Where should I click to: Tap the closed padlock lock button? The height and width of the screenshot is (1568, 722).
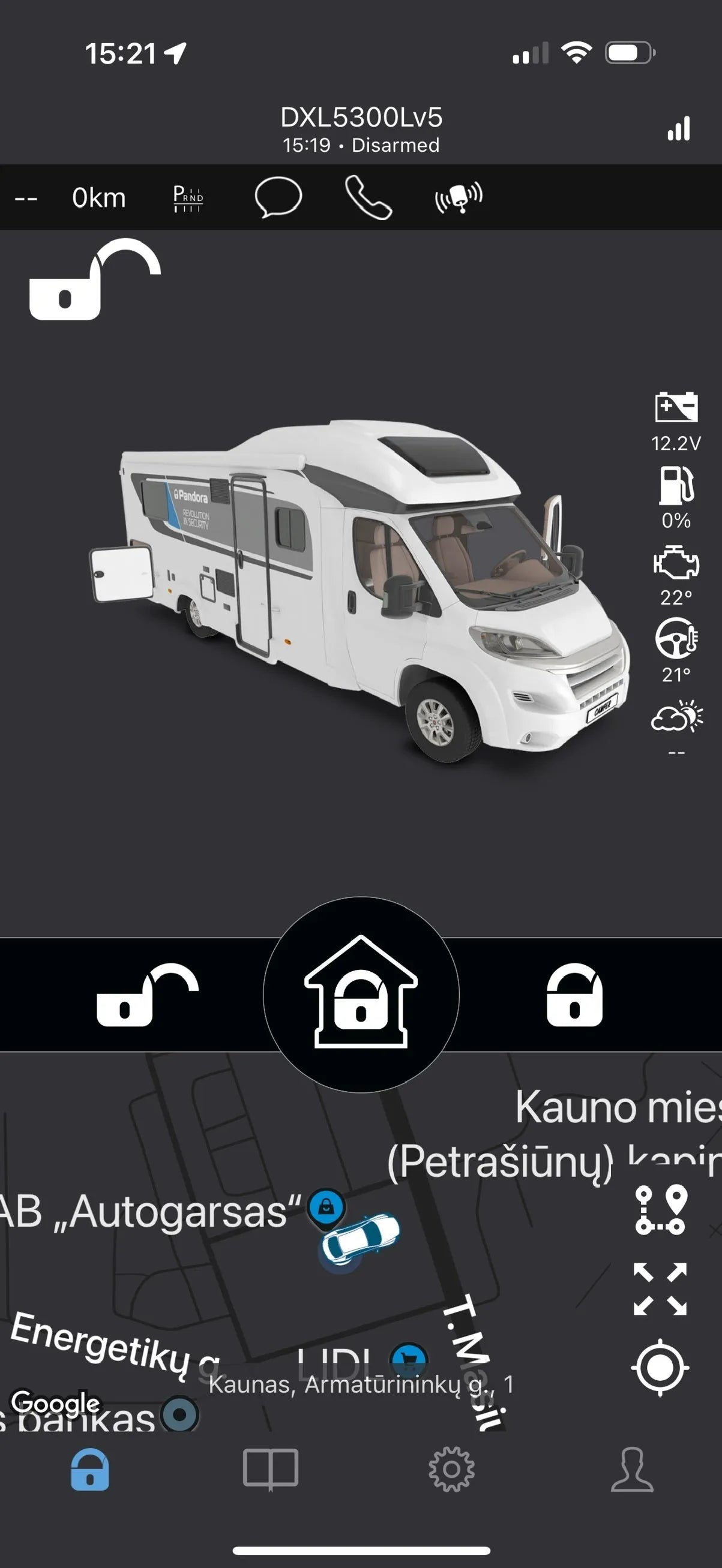[574, 995]
